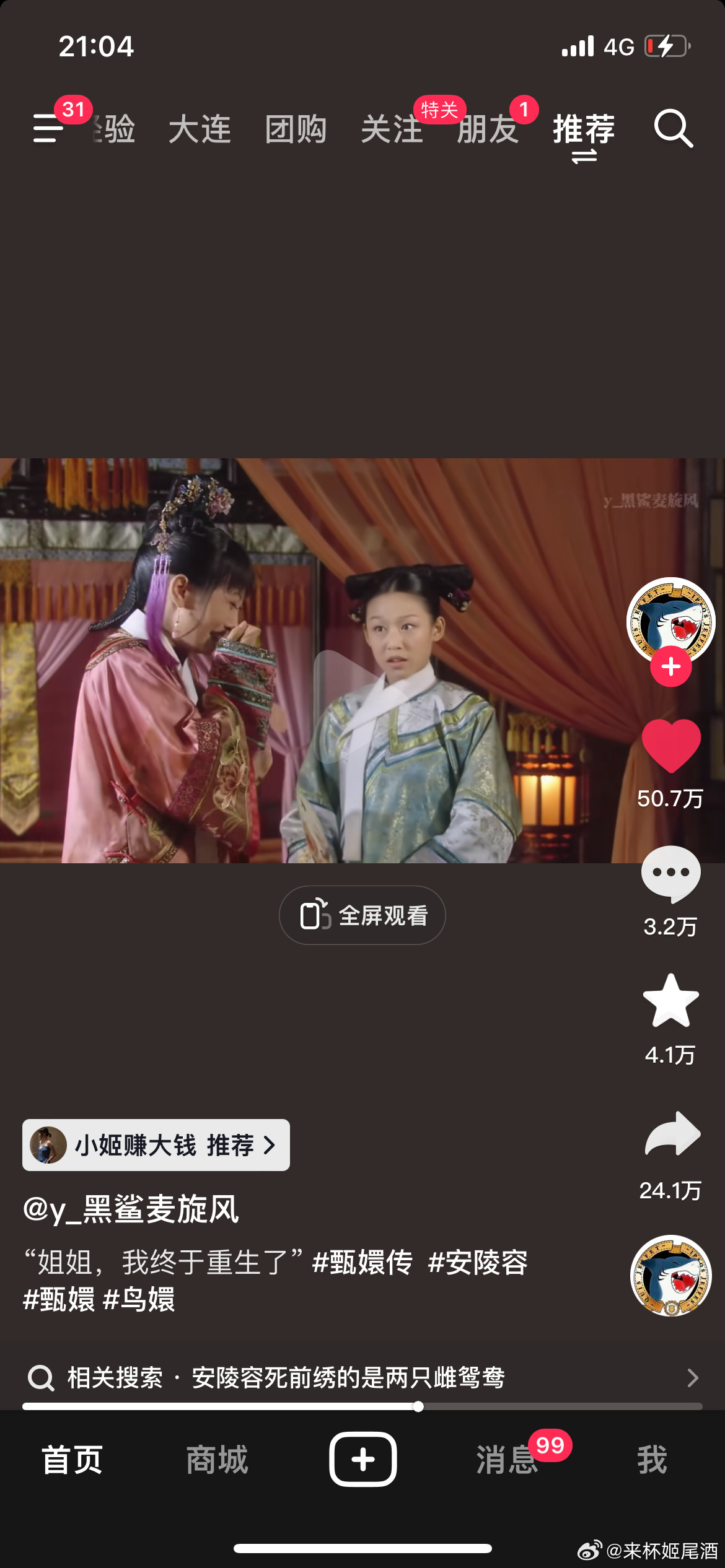Image resolution: width=725 pixels, height=1568 pixels.
Task: Tap the 全屏观看 fullscreen button
Action: pyautogui.click(x=362, y=915)
